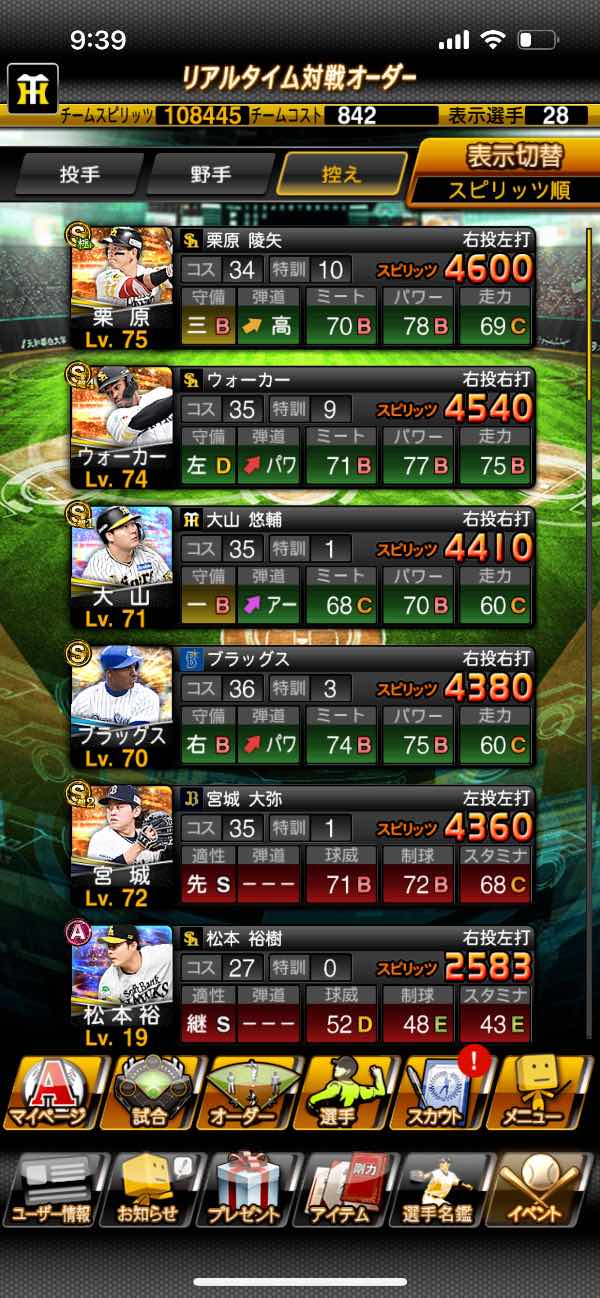Open player card 大山 悠輔
The width and height of the screenshot is (600, 1298).
click(x=300, y=568)
